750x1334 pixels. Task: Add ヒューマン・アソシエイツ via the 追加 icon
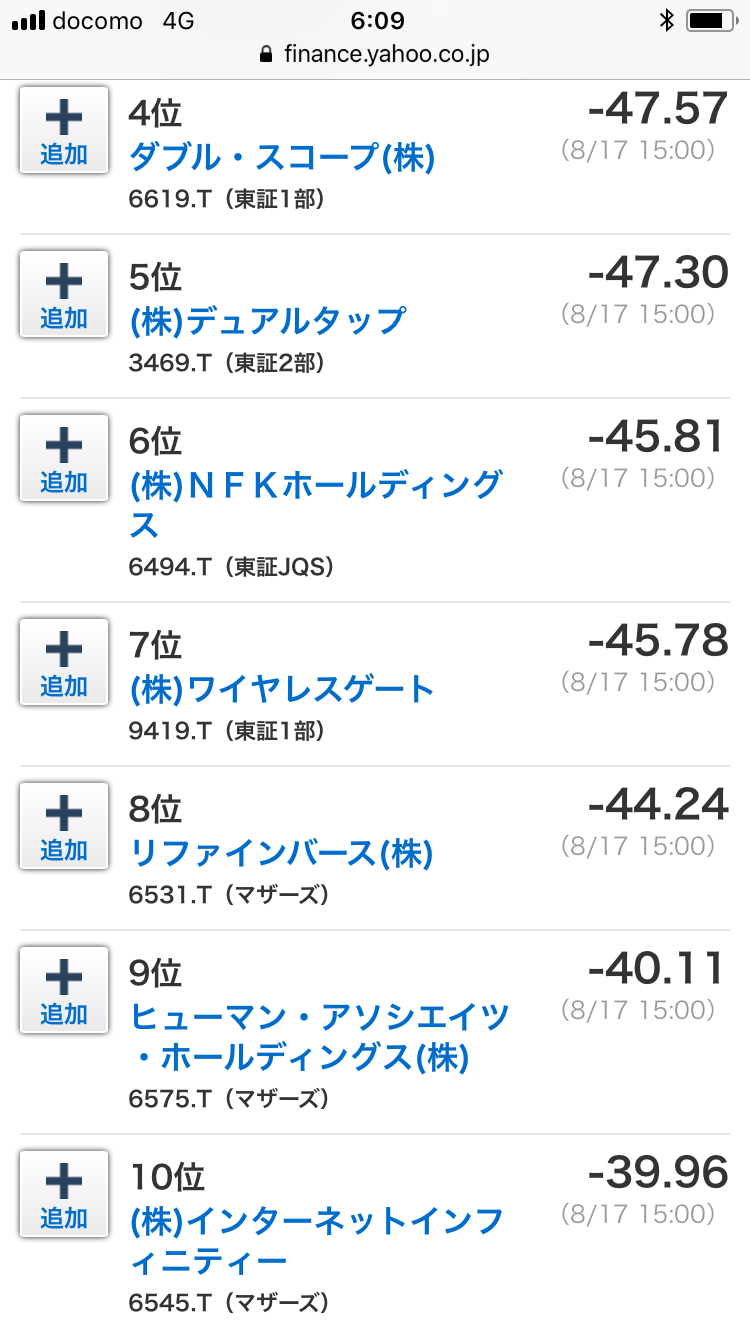[x=63, y=990]
